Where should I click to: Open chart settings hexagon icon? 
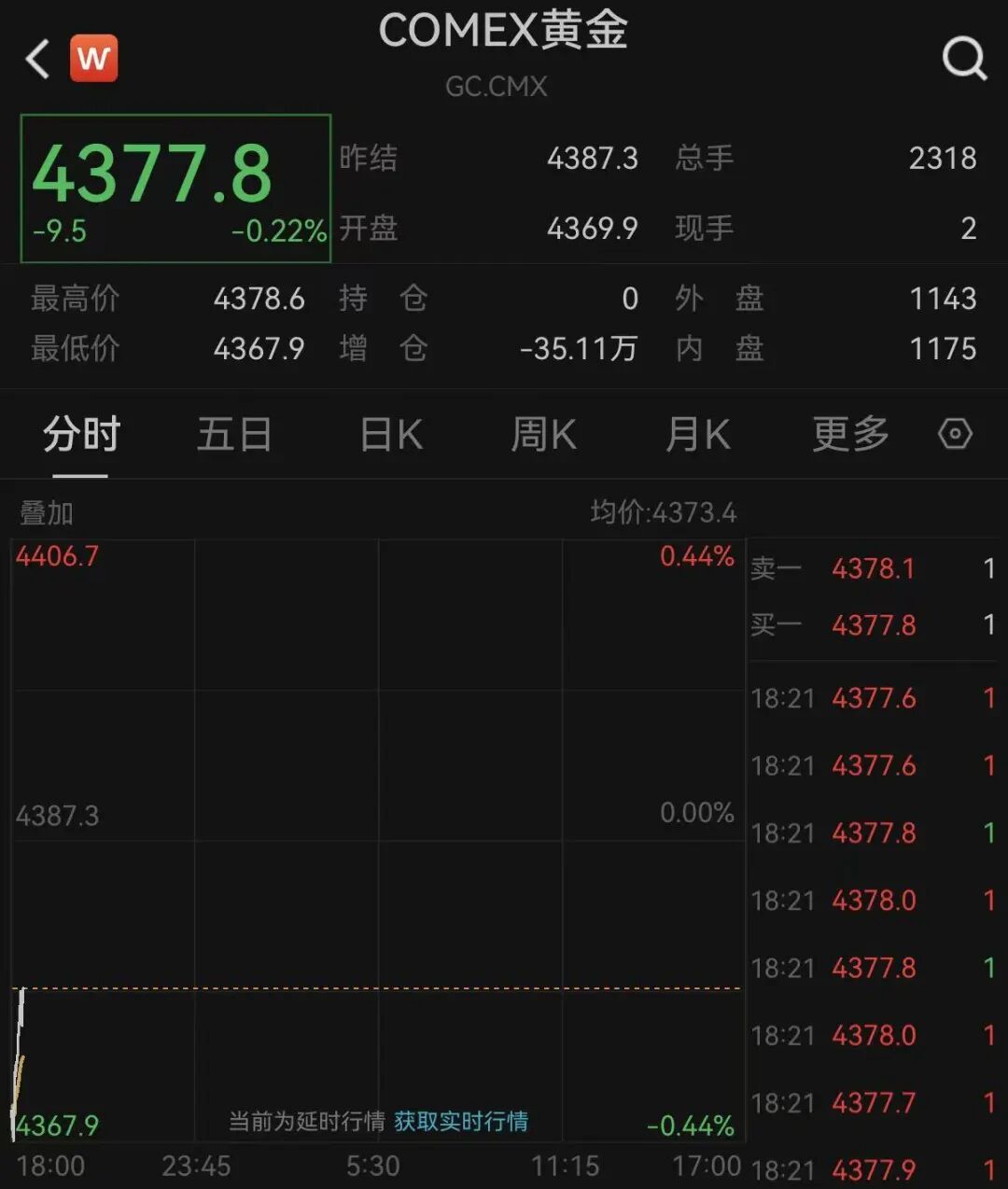(x=955, y=434)
